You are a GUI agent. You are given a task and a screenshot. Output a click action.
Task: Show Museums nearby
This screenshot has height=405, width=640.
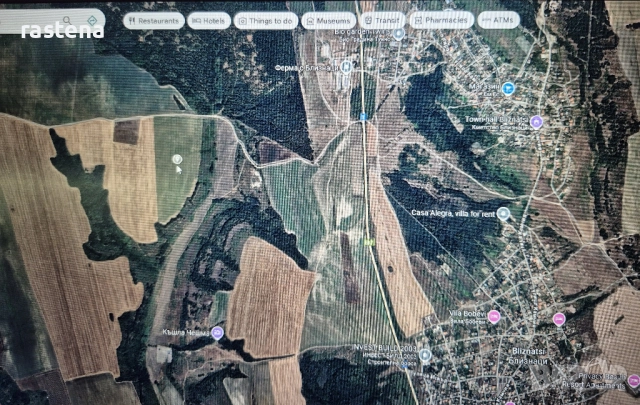pyautogui.click(x=328, y=20)
